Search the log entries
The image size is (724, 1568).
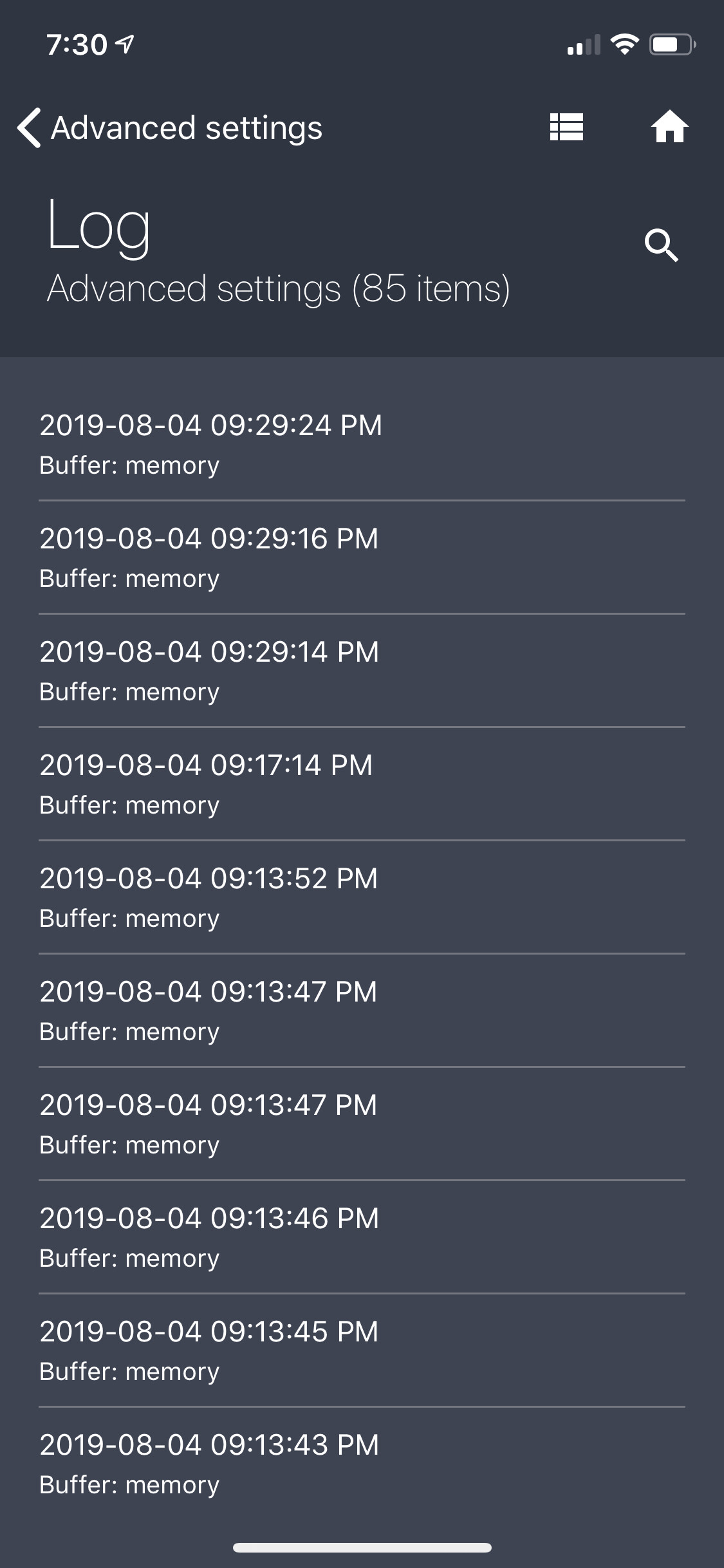[x=661, y=245]
